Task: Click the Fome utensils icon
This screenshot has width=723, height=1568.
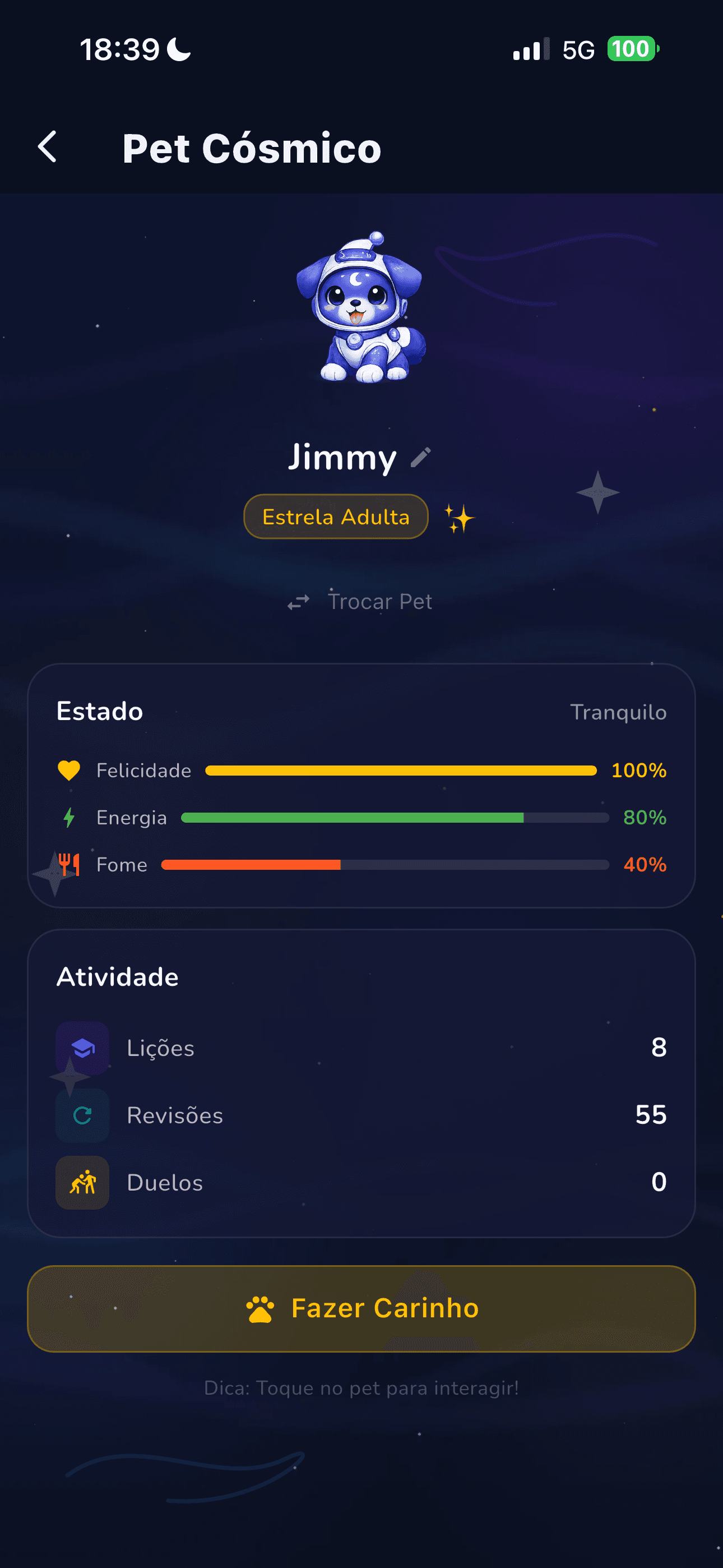Action: pos(69,864)
